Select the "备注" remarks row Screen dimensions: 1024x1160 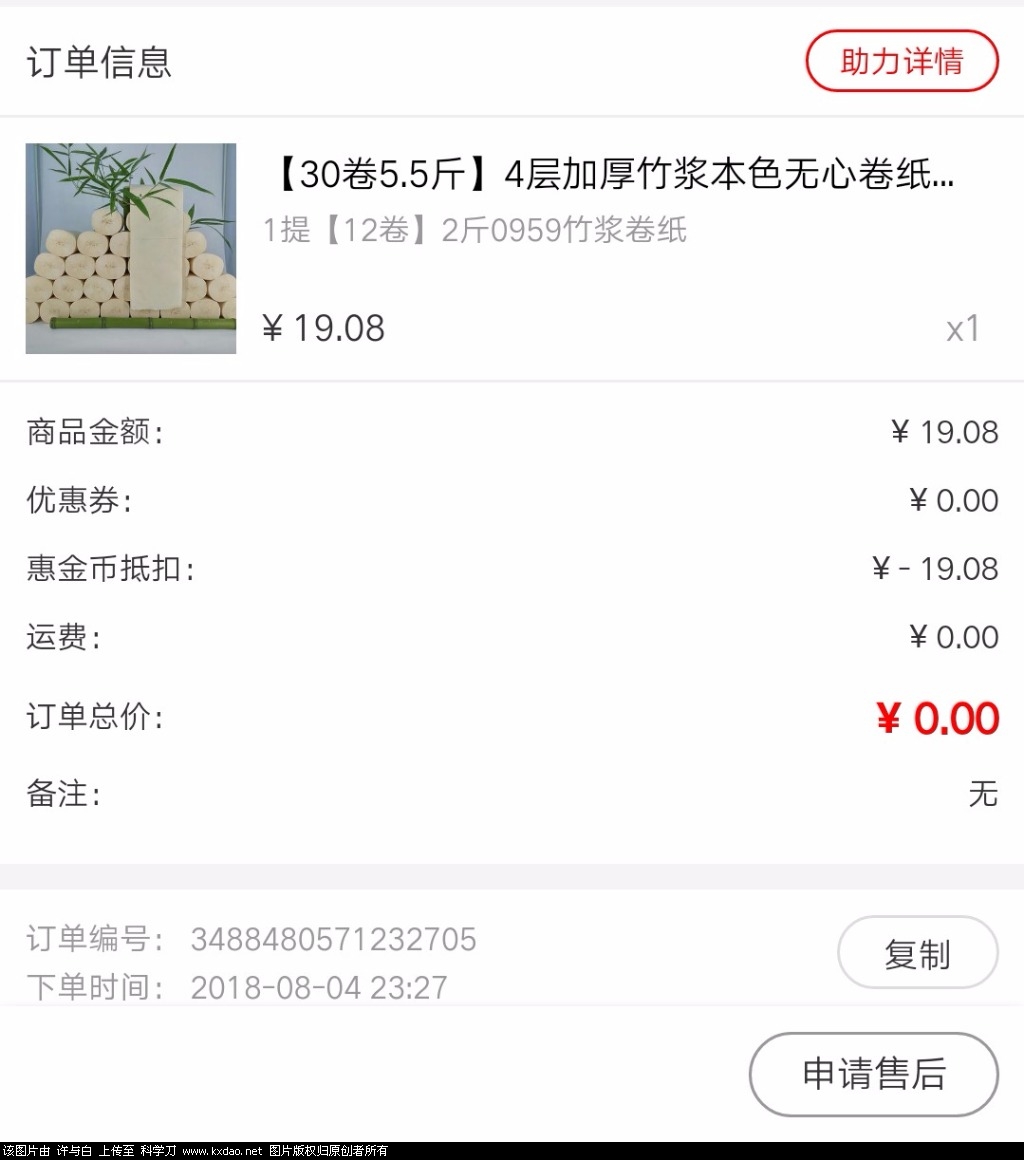click(63, 794)
